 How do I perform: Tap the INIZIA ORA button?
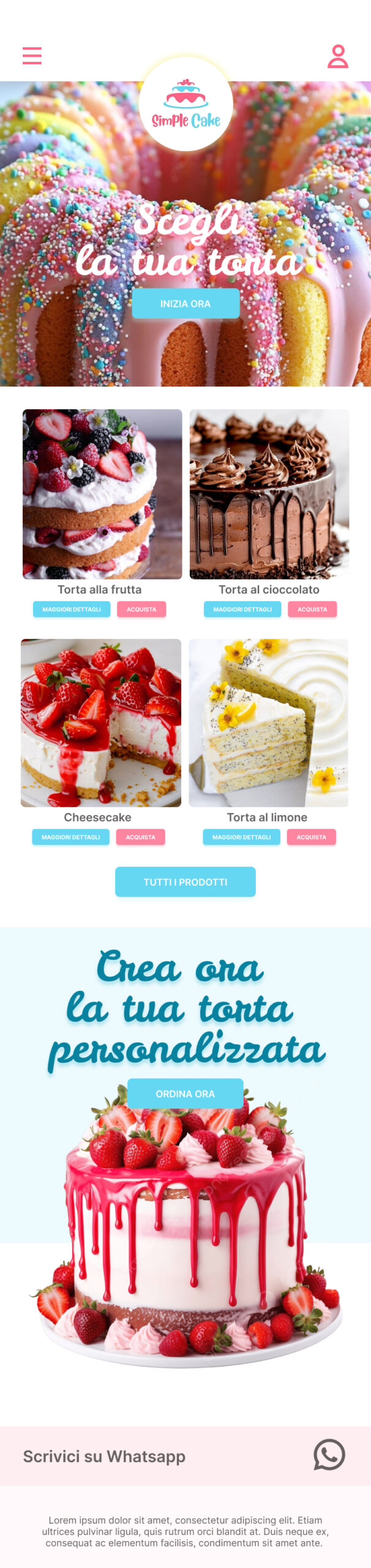pos(185,304)
